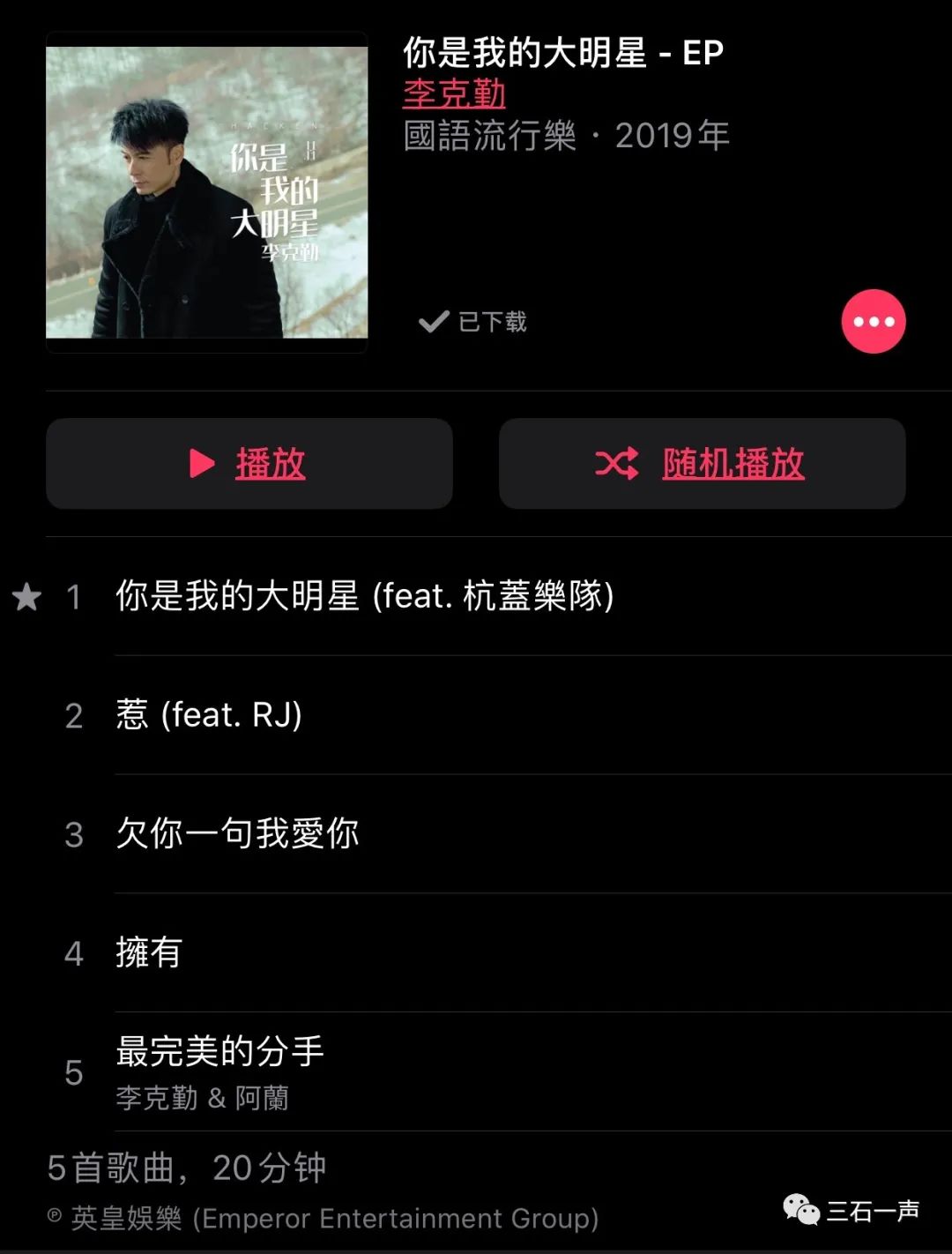Viewport: 952px width, 1254px height.
Task: Click the play triangle icon inside 播放 button
Action: pyautogui.click(x=201, y=465)
